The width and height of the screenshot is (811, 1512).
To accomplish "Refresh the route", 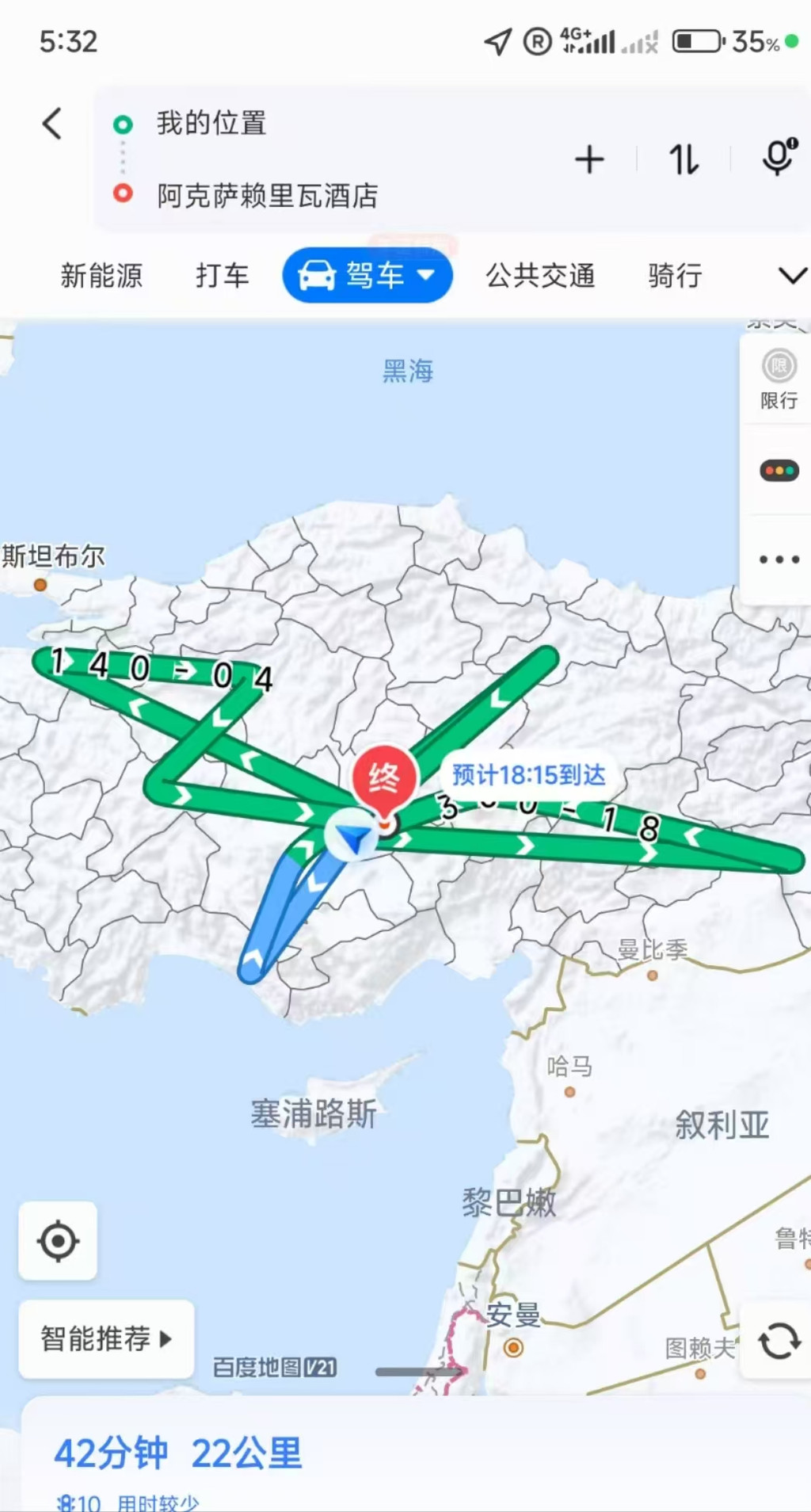I will [779, 1341].
